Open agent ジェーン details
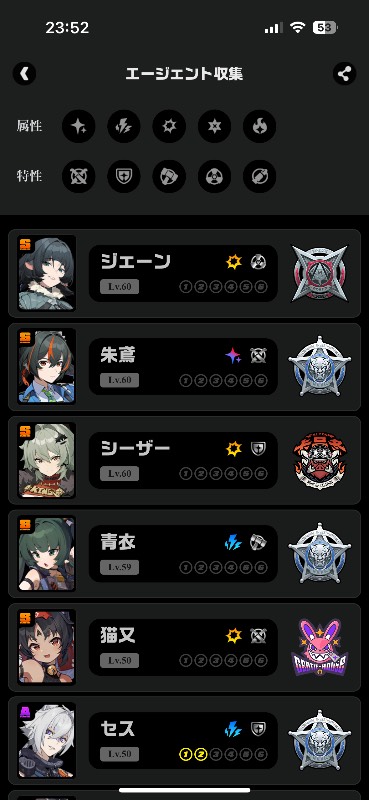Image resolution: width=369 pixels, height=800 pixels. 185,273
